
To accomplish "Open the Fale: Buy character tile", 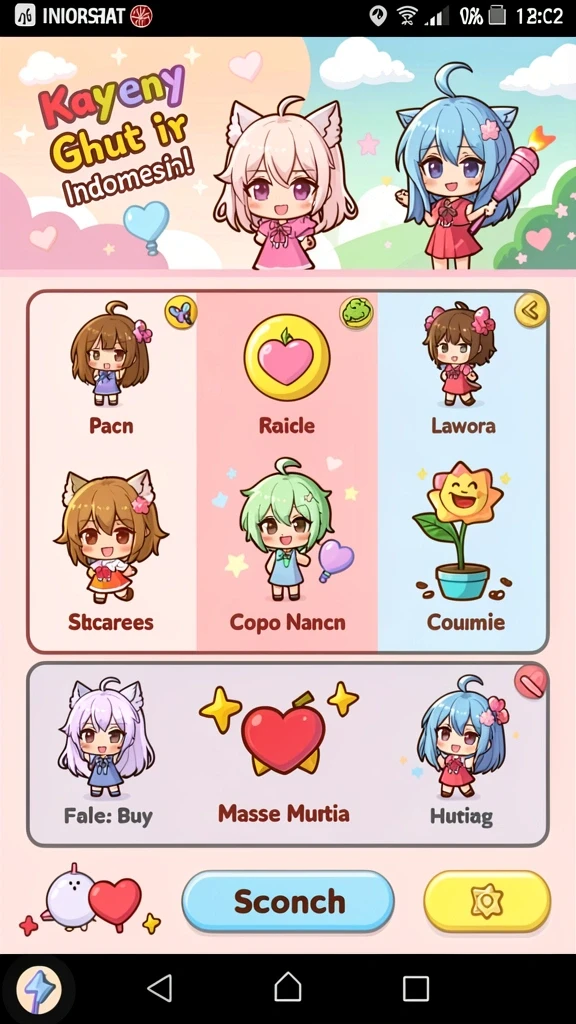I will (108, 754).
